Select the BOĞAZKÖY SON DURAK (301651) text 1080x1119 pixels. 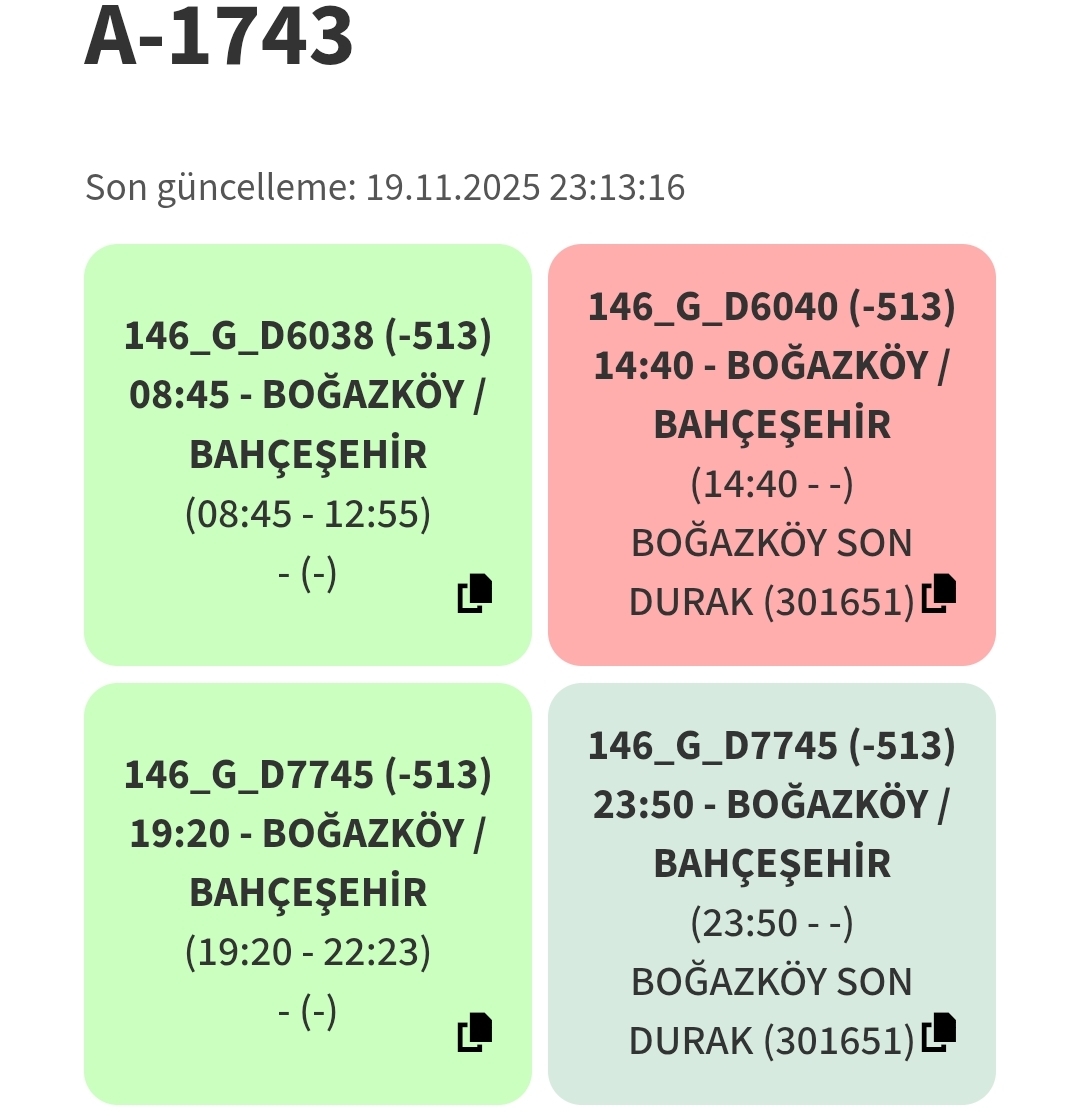770,572
